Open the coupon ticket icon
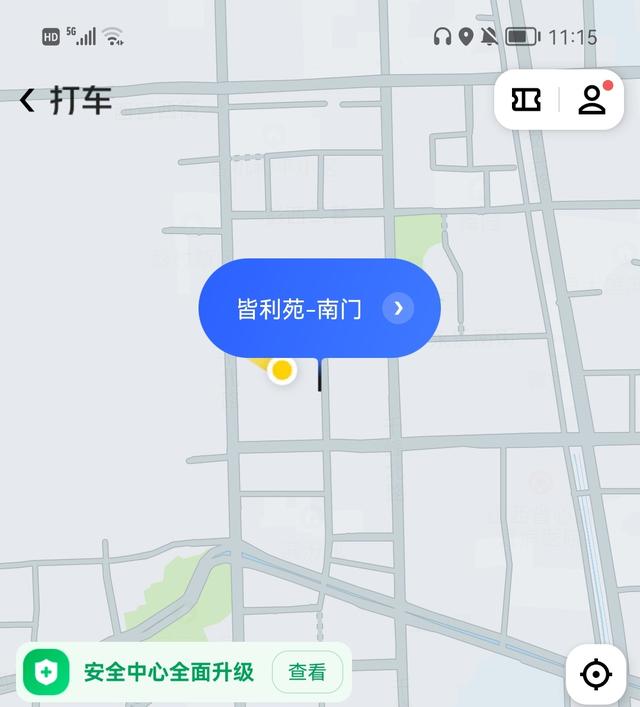This screenshot has height=707, width=640. click(526, 100)
